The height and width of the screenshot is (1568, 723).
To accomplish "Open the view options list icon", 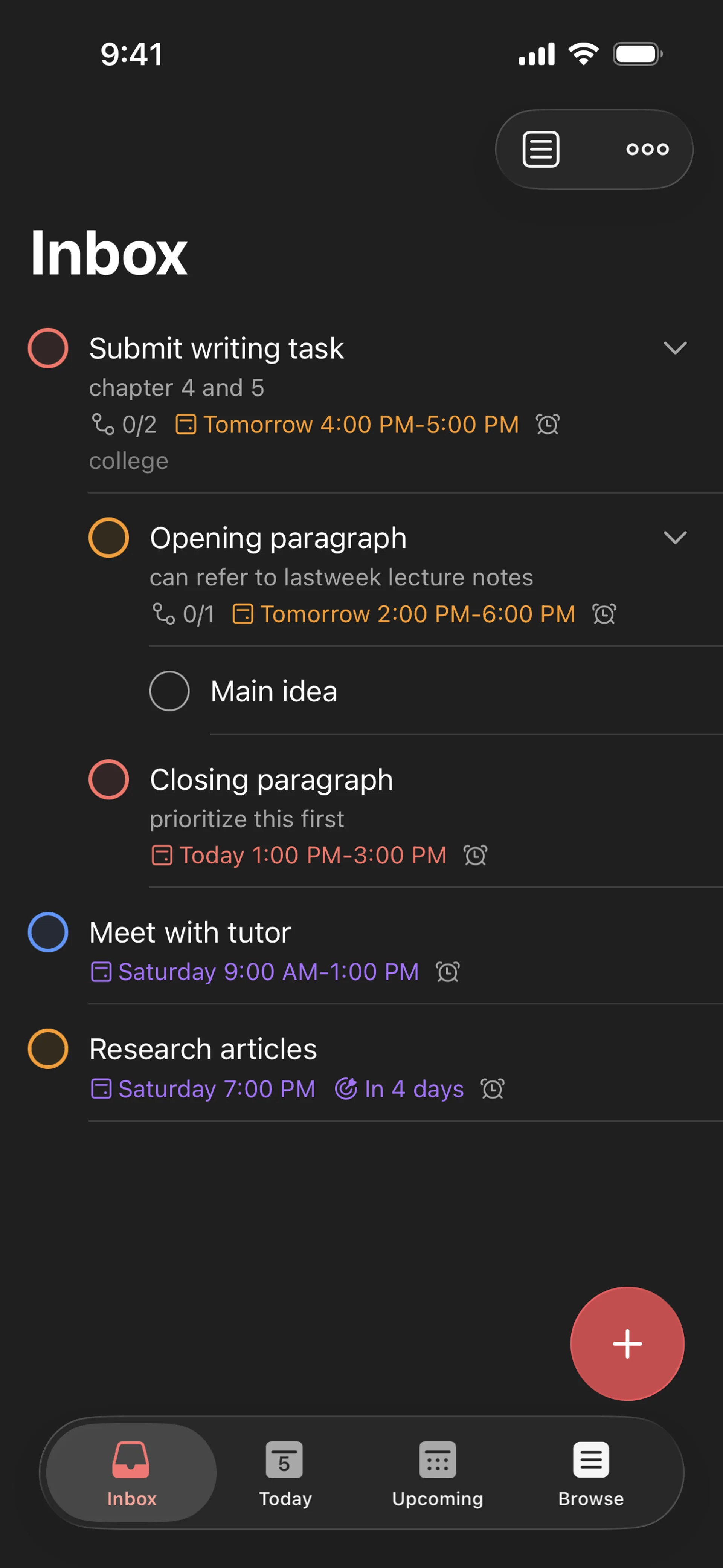I will [x=540, y=149].
